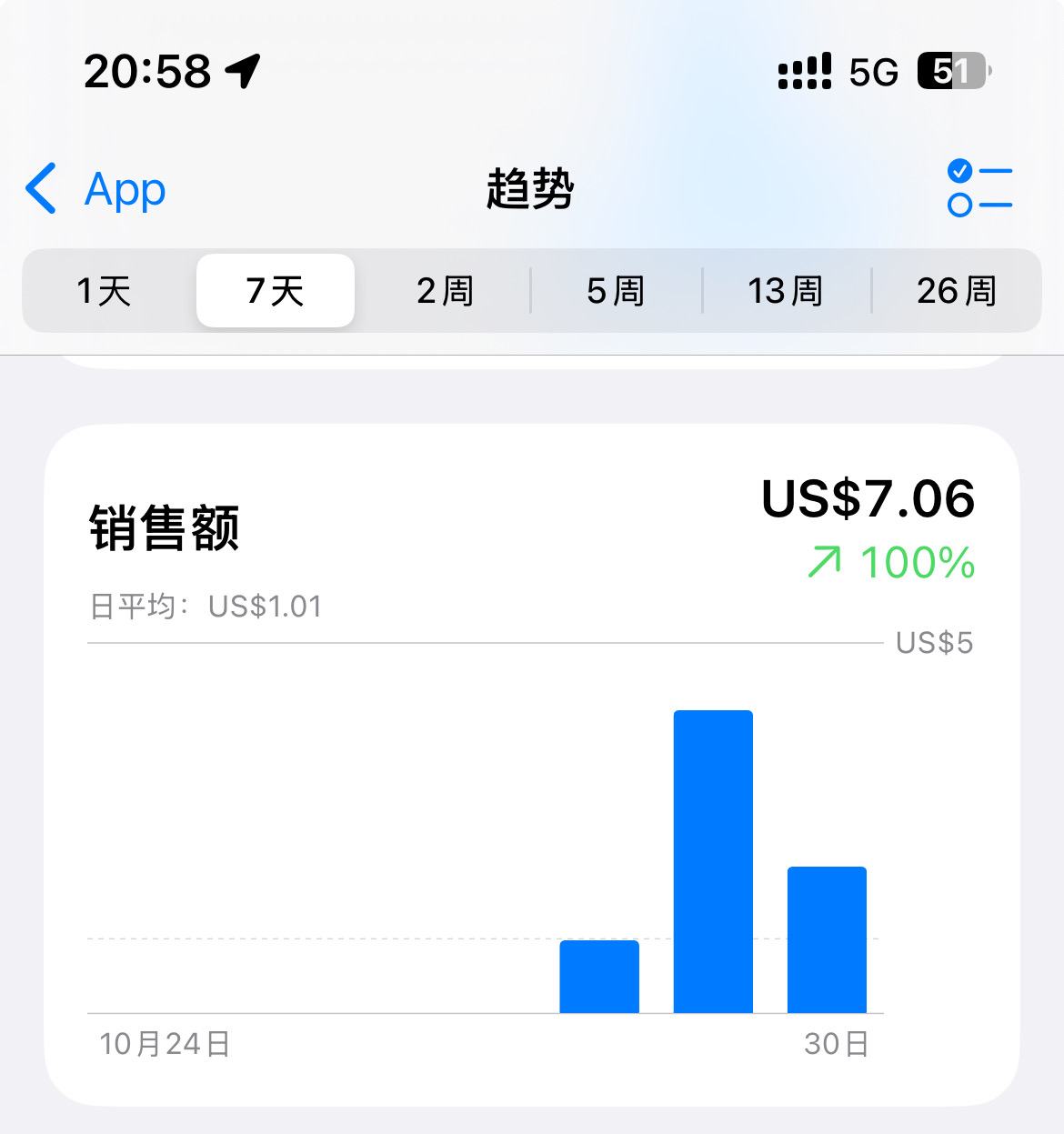Choose the 13周 time range
1064x1134 pixels.
[786, 291]
